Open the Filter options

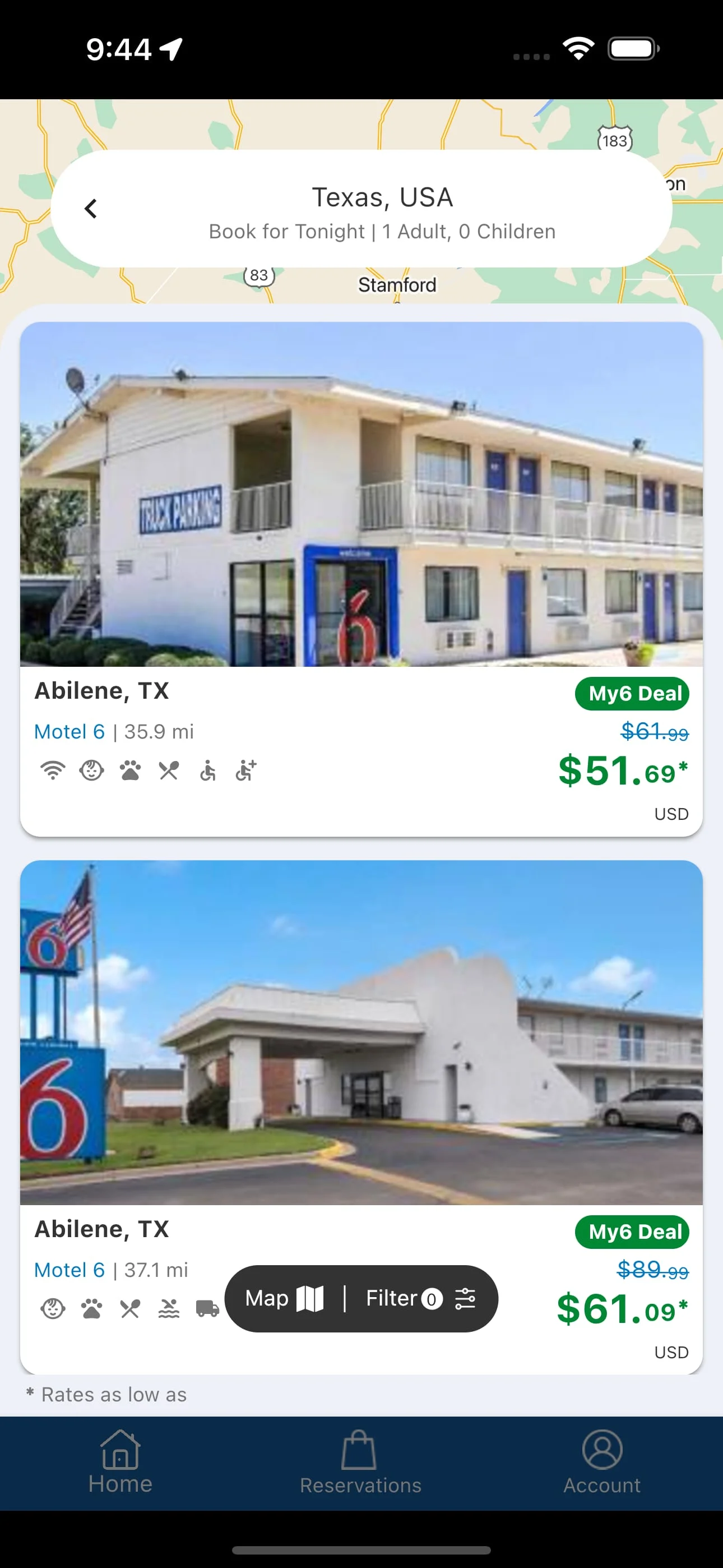(x=420, y=1298)
